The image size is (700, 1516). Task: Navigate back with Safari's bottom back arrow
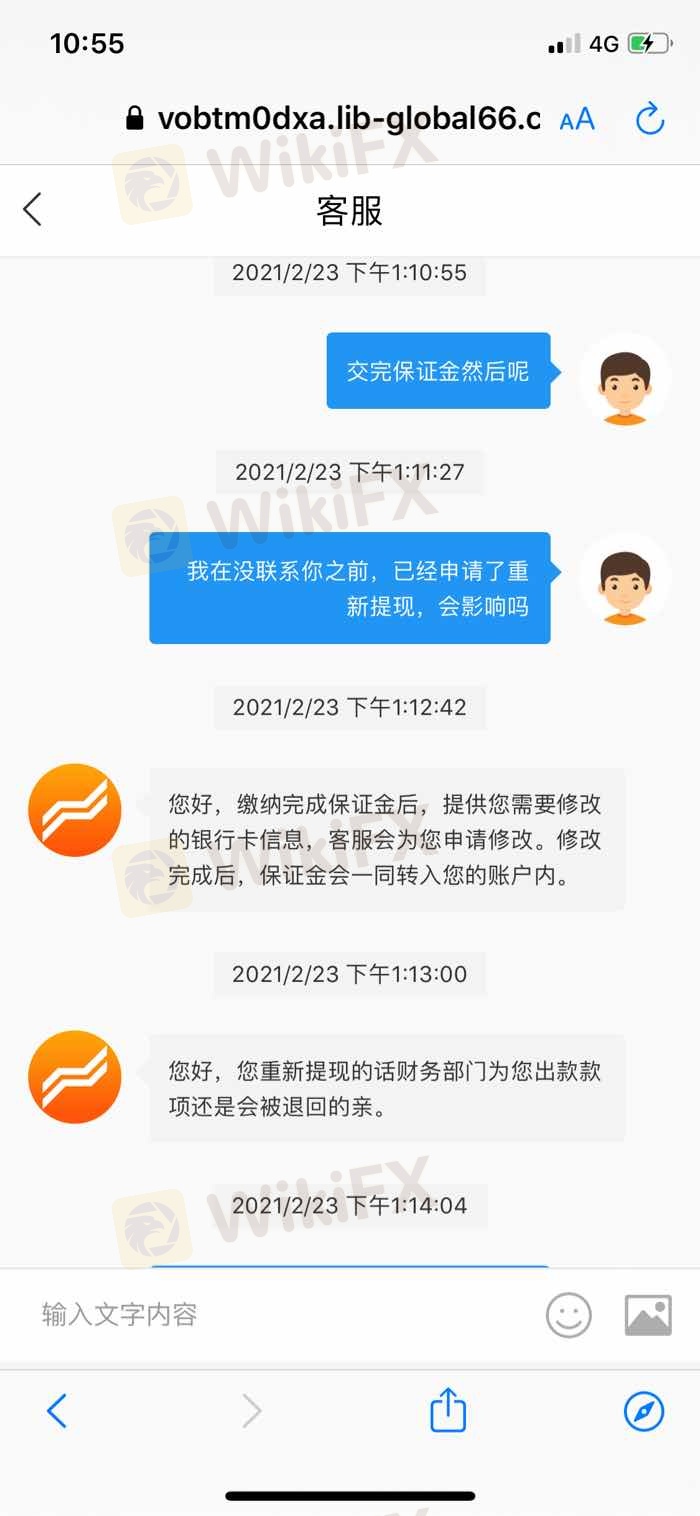(x=57, y=1411)
